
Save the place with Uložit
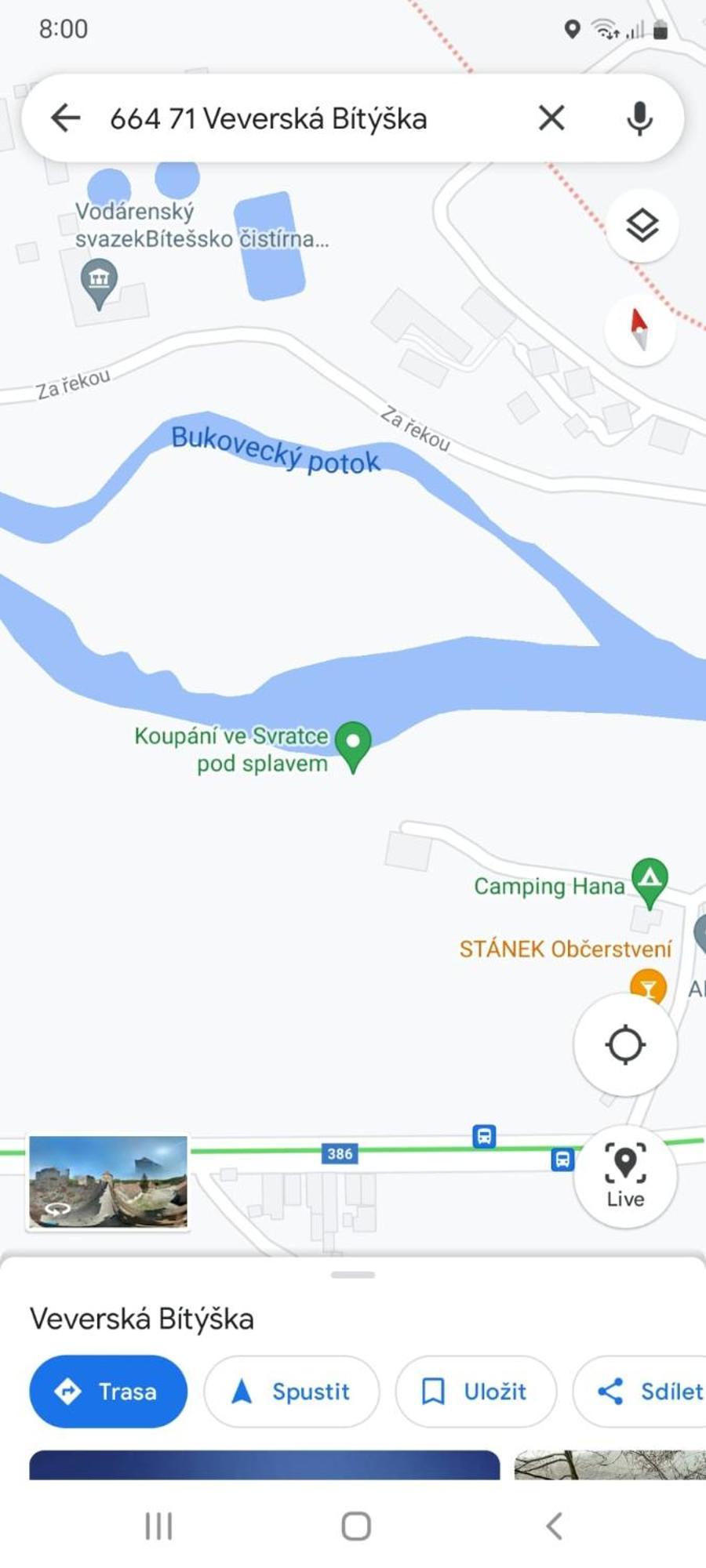click(x=475, y=1392)
